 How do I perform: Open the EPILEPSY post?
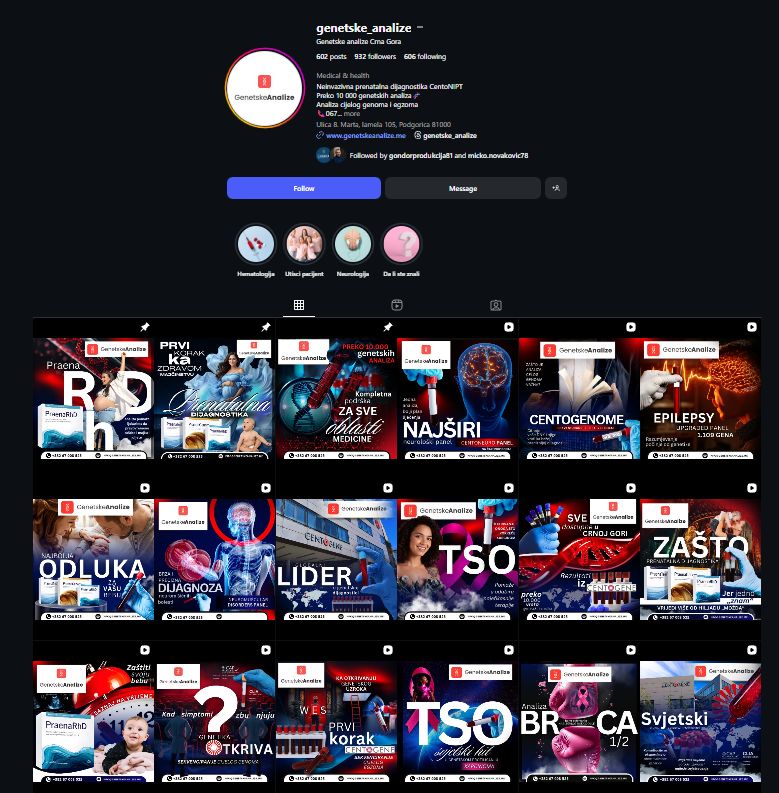tap(699, 398)
